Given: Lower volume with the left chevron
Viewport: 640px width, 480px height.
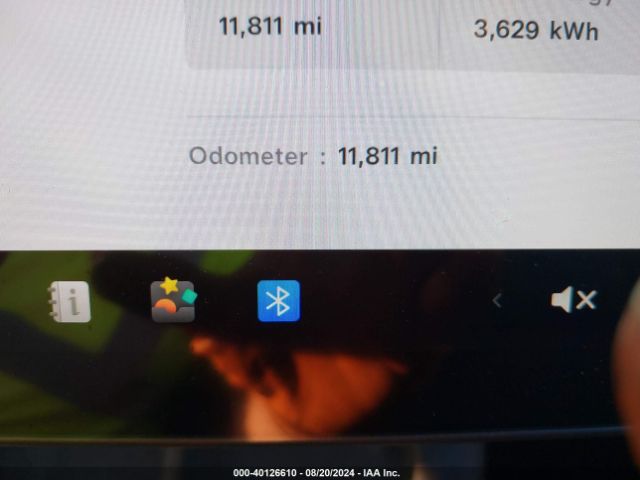Looking at the screenshot, I should tap(497, 300).
